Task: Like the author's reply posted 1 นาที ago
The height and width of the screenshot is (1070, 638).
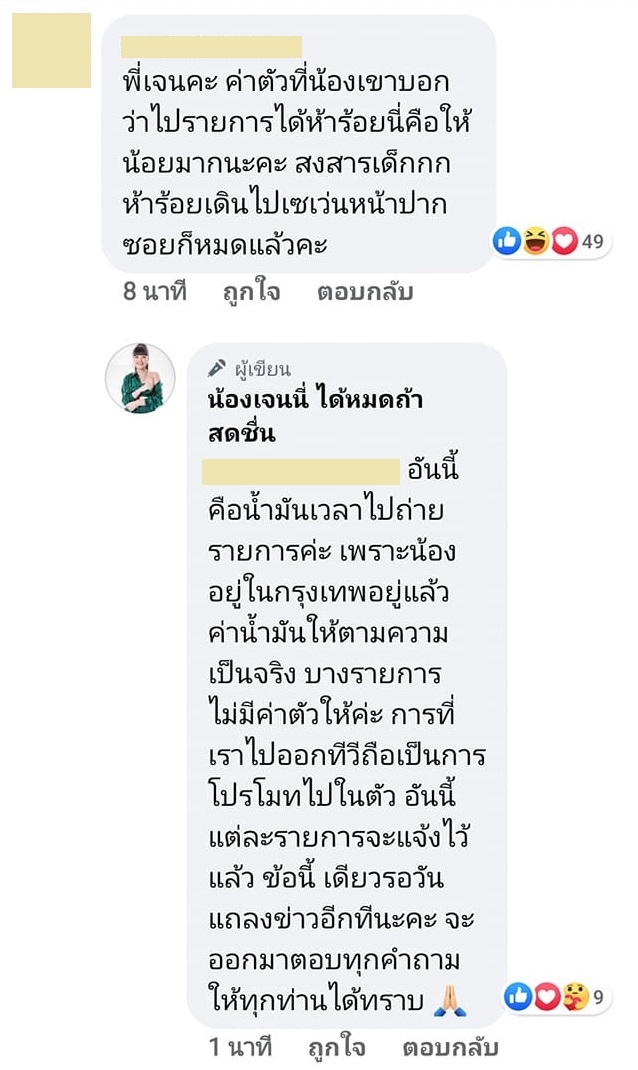Action: click(x=337, y=1049)
